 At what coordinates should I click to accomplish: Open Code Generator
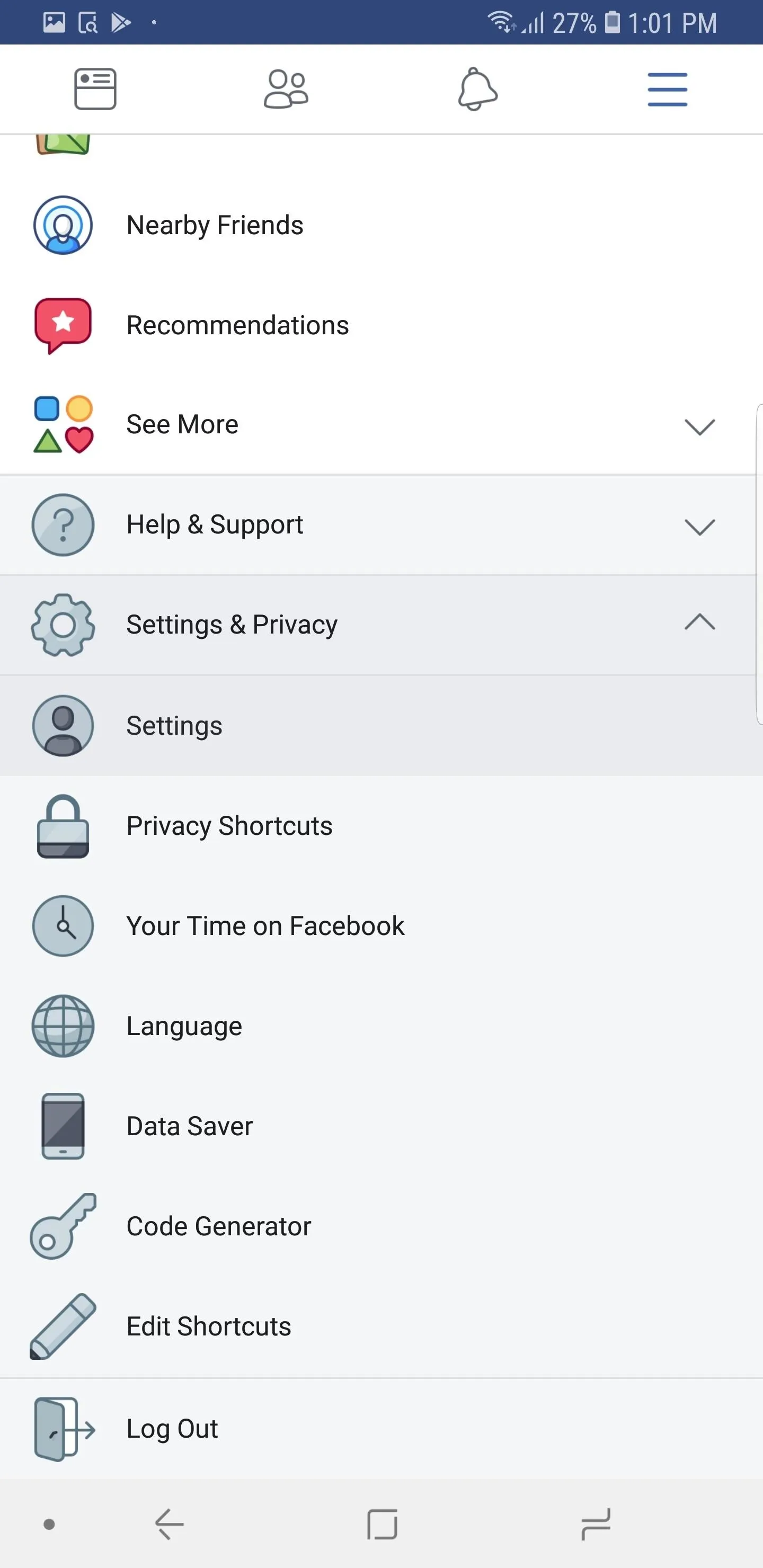[x=381, y=1226]
